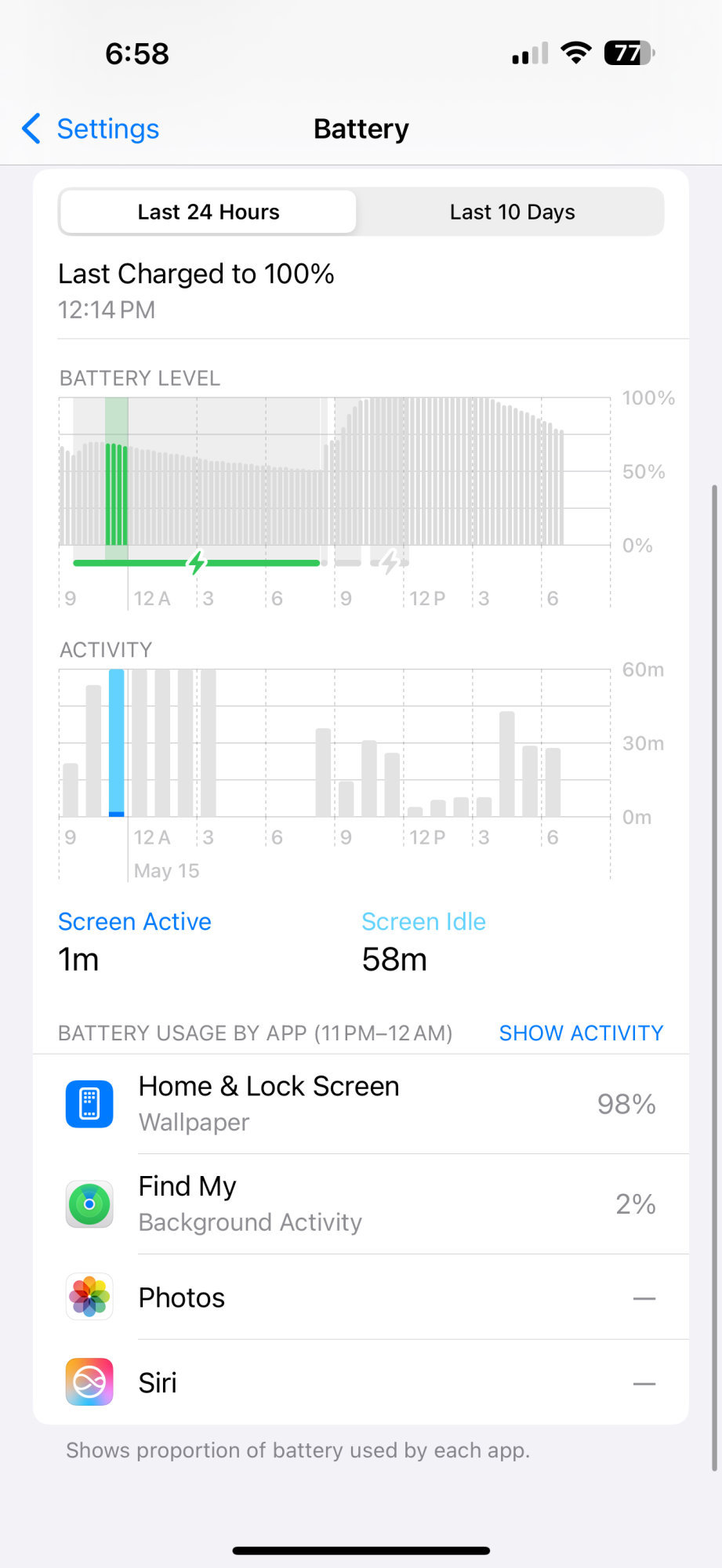Select the highlighted blue activity bar
The width and height of the screenshot is (722, 1568).
click(117, 742)
